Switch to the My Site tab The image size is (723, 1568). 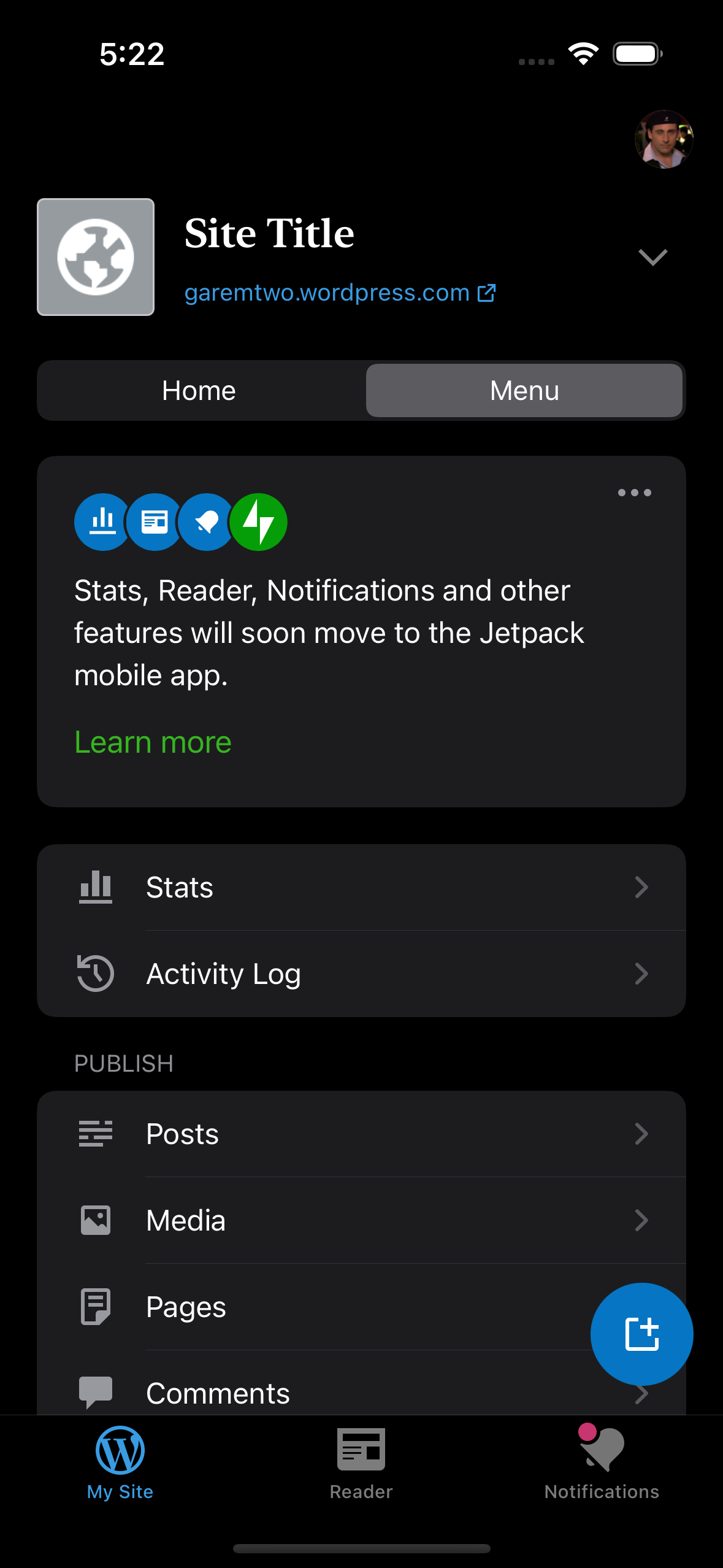(x=120, y=1462)
